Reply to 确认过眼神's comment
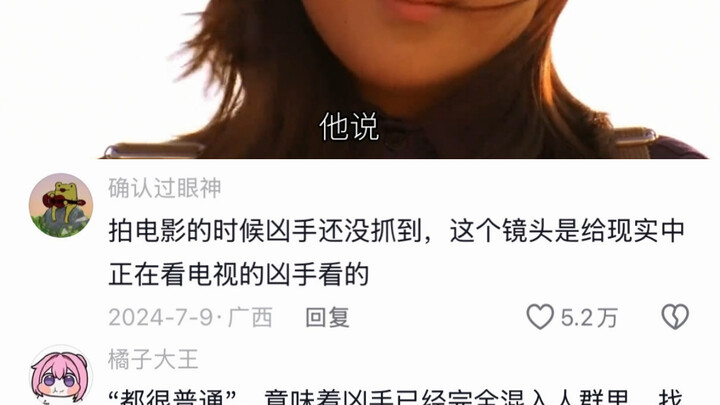Viewport: 720px width, 405px height. click(x=327, y=317)
